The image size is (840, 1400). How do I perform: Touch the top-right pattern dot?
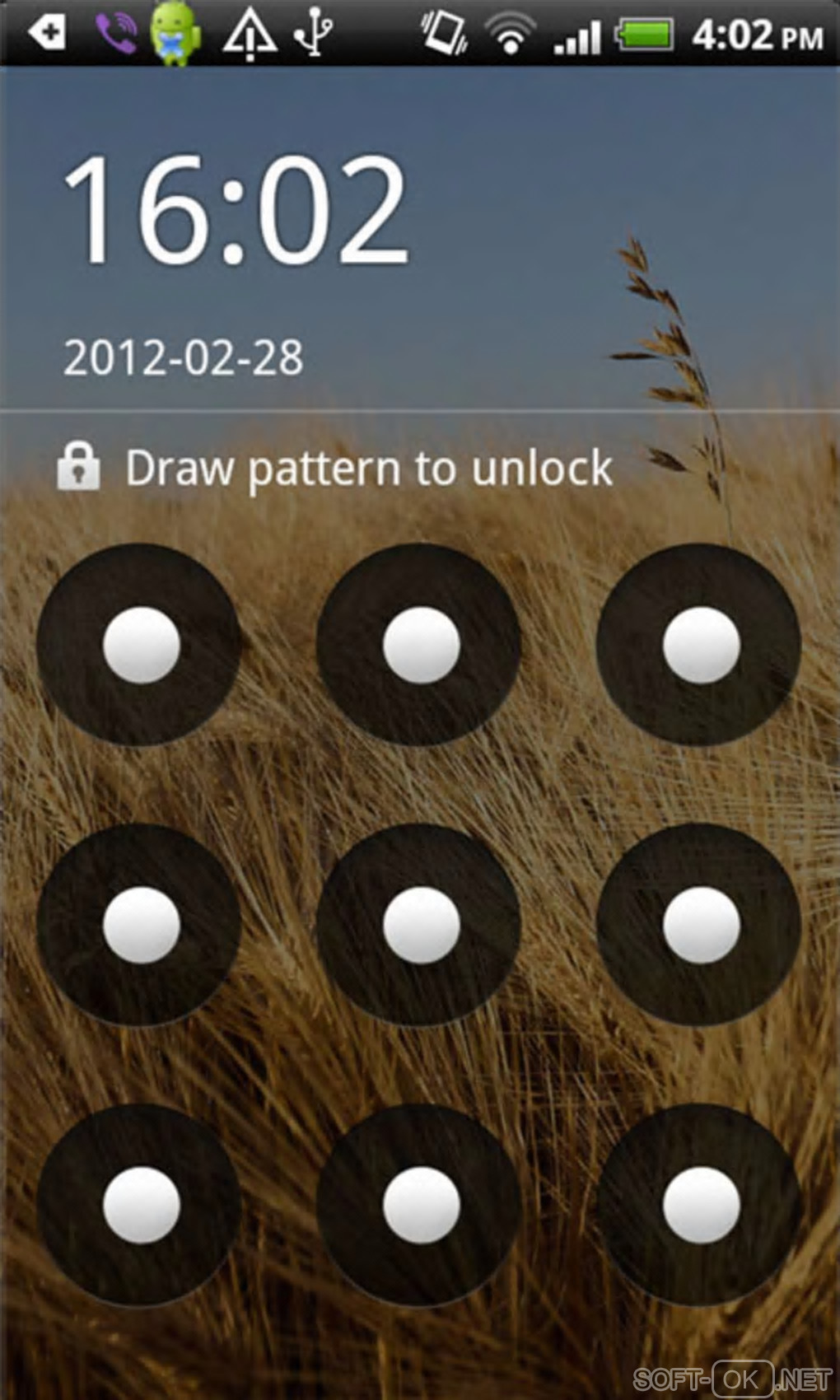point(701,645)
